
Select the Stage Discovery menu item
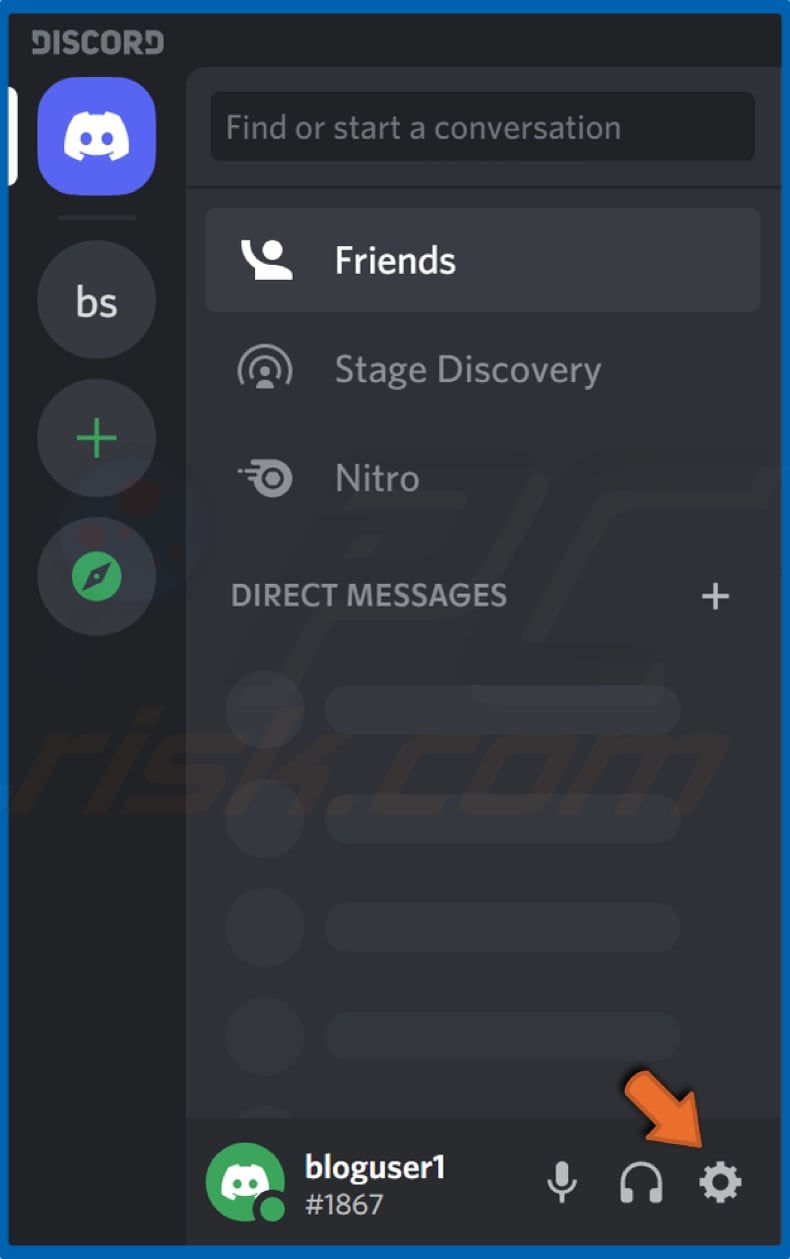(467, 368)
